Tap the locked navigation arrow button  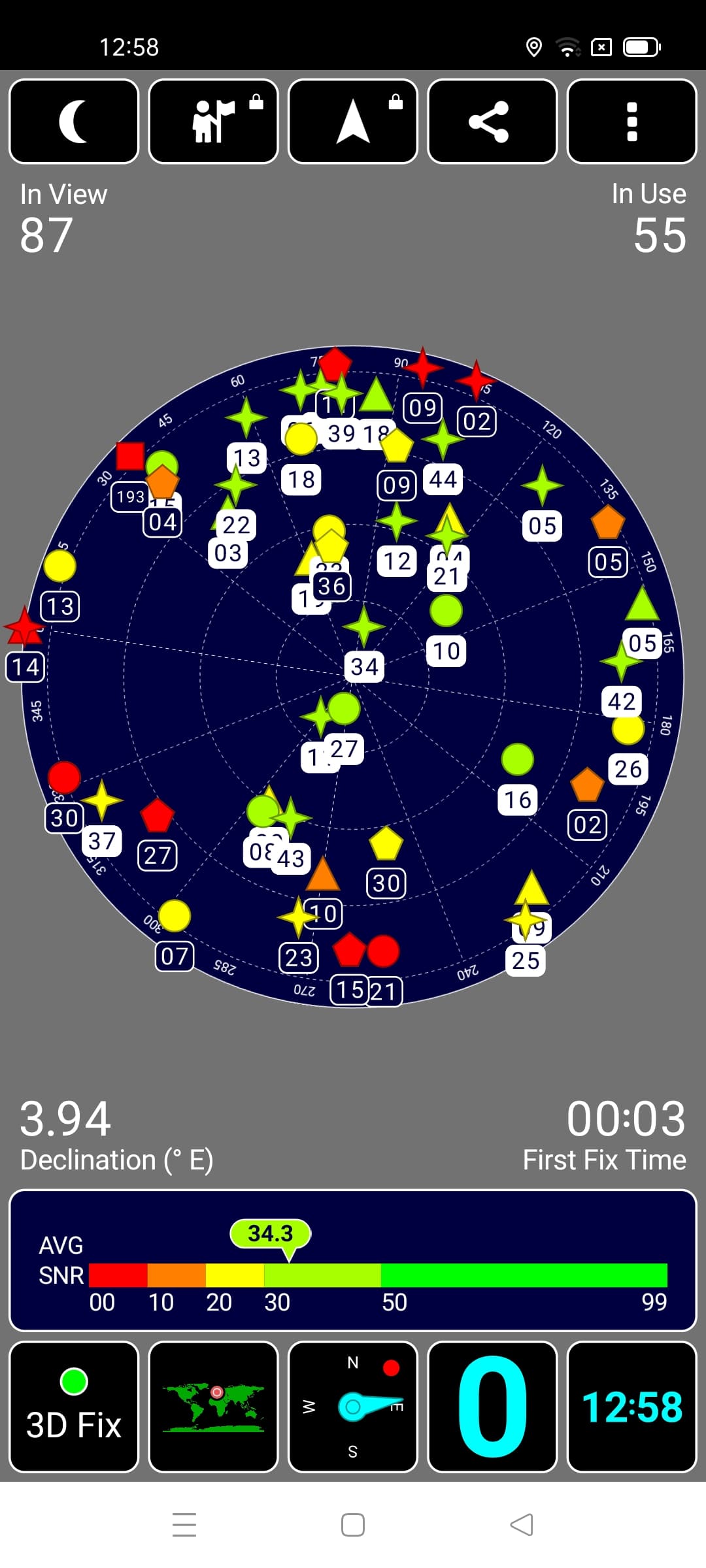353,122
